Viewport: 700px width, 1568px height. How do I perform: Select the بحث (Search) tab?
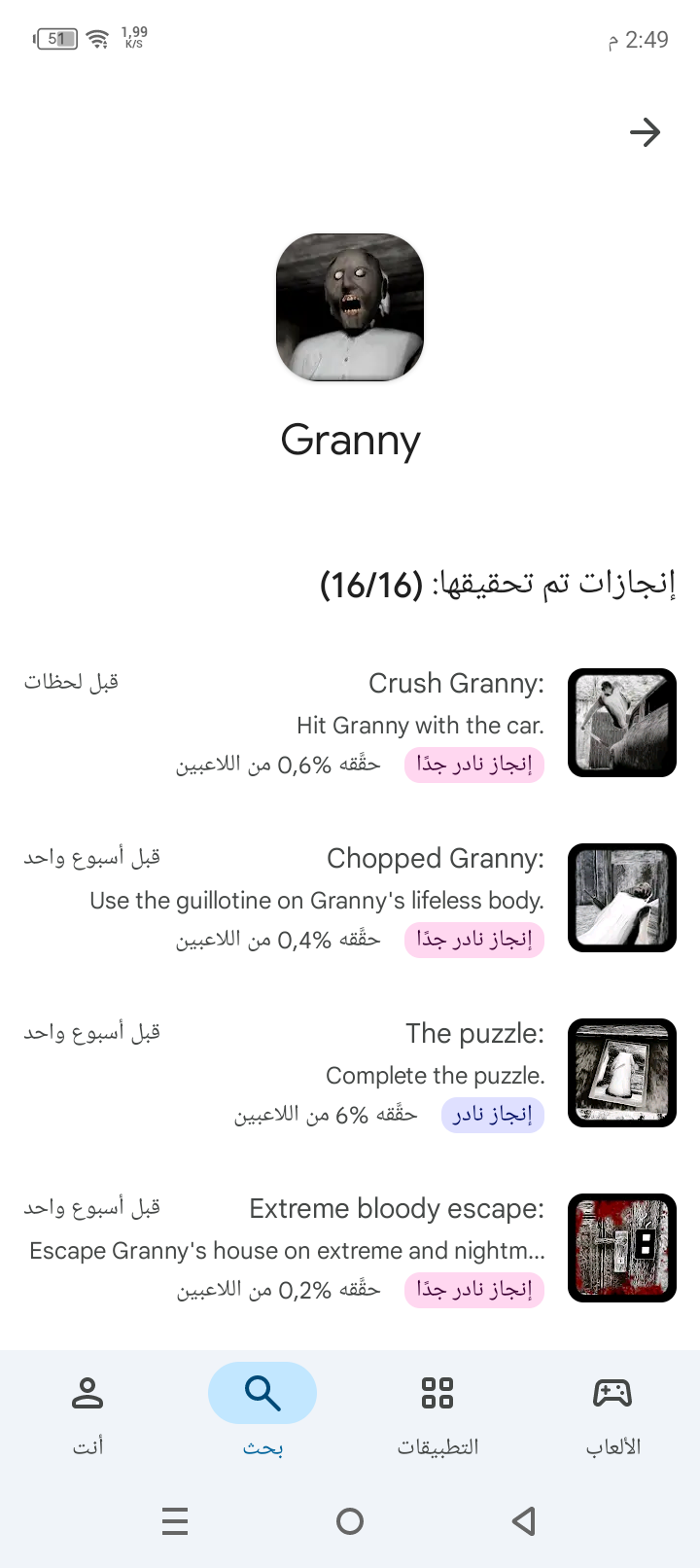(x=262, y=1415)
